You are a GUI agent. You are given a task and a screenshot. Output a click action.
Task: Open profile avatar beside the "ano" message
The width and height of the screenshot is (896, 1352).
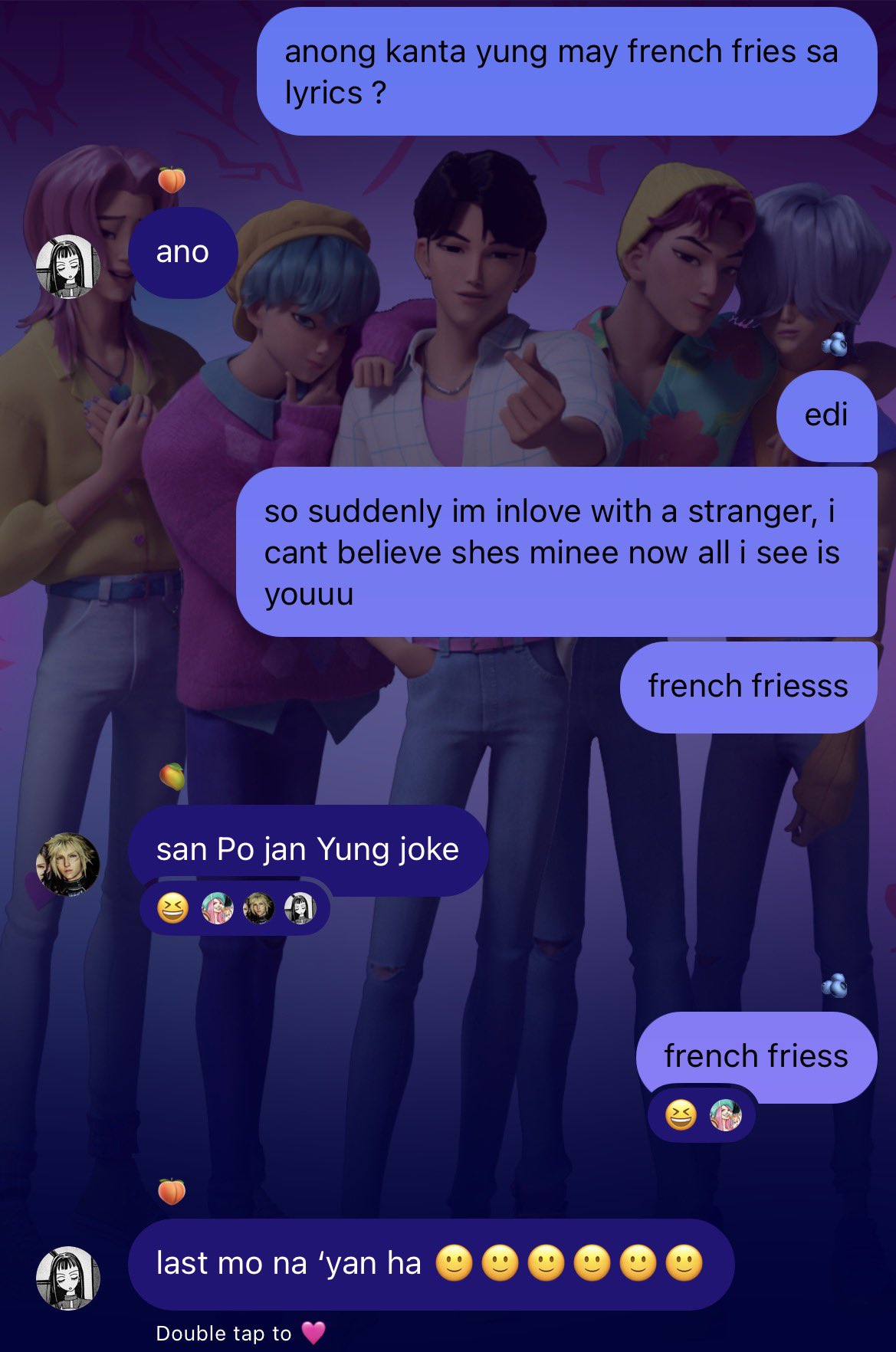(68, 266)
